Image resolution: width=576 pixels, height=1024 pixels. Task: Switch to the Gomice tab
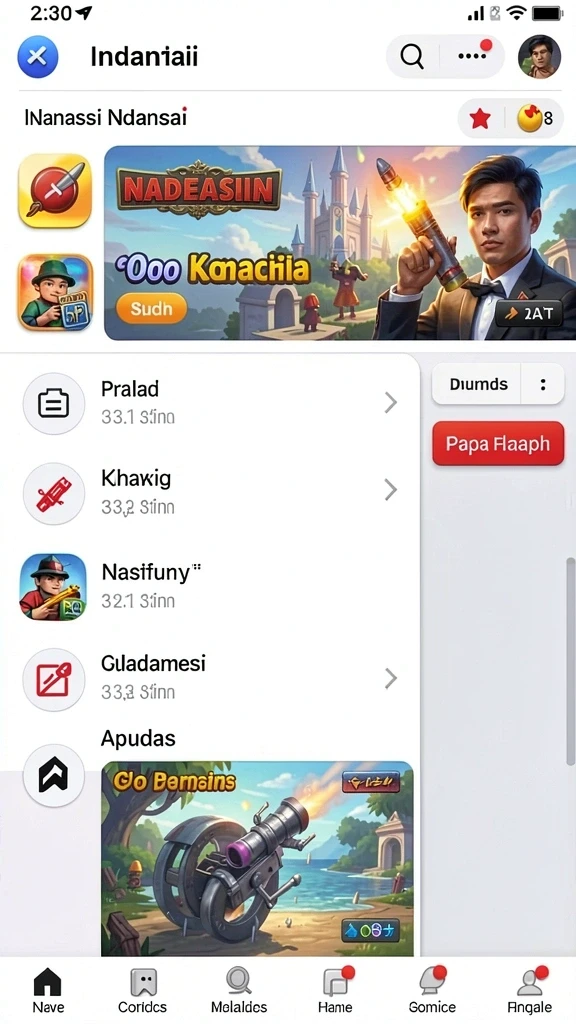click(x=432, y=990)
